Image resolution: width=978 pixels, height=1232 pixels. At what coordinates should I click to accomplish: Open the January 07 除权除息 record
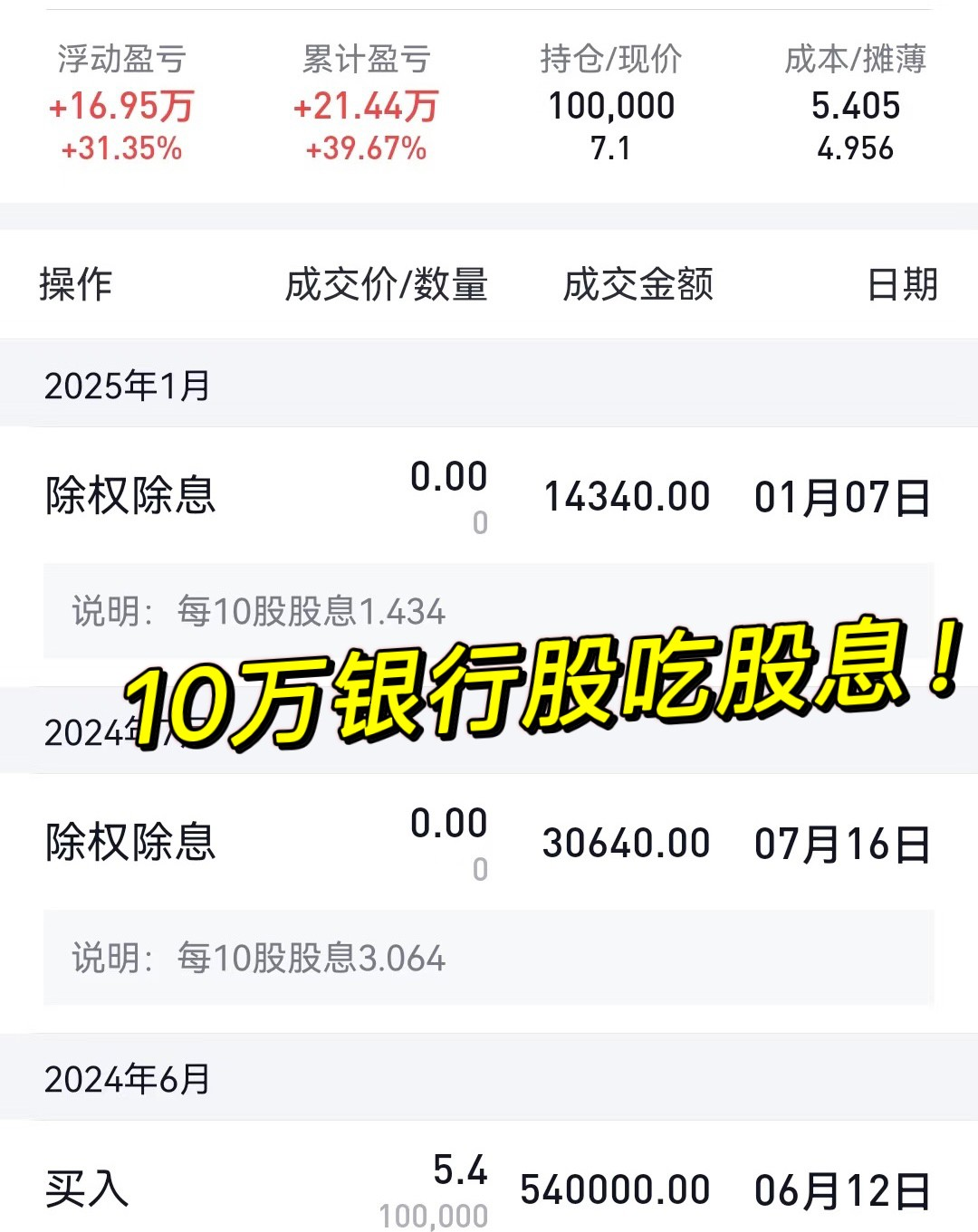click(128, 497)
